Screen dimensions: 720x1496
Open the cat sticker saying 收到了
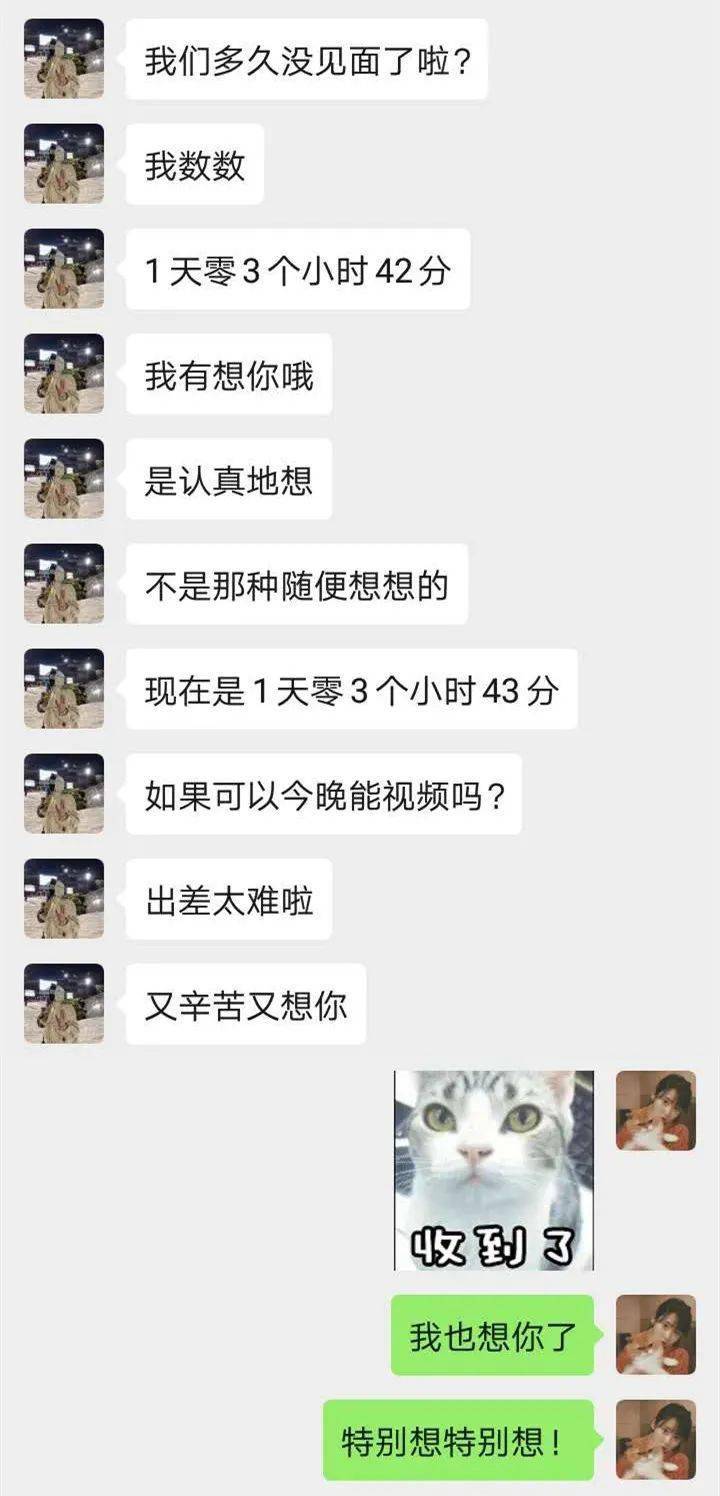click(x=494, y=1170)
